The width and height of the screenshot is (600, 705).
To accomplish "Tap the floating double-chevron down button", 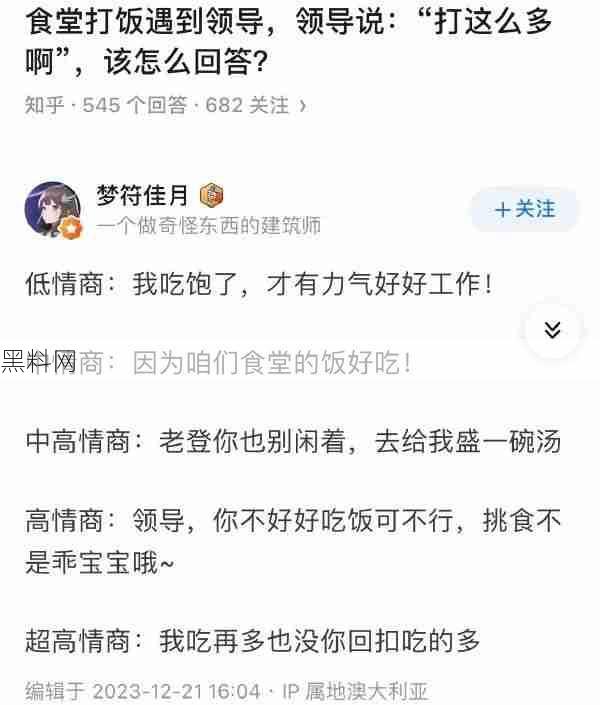I will [x=552, y=330].
